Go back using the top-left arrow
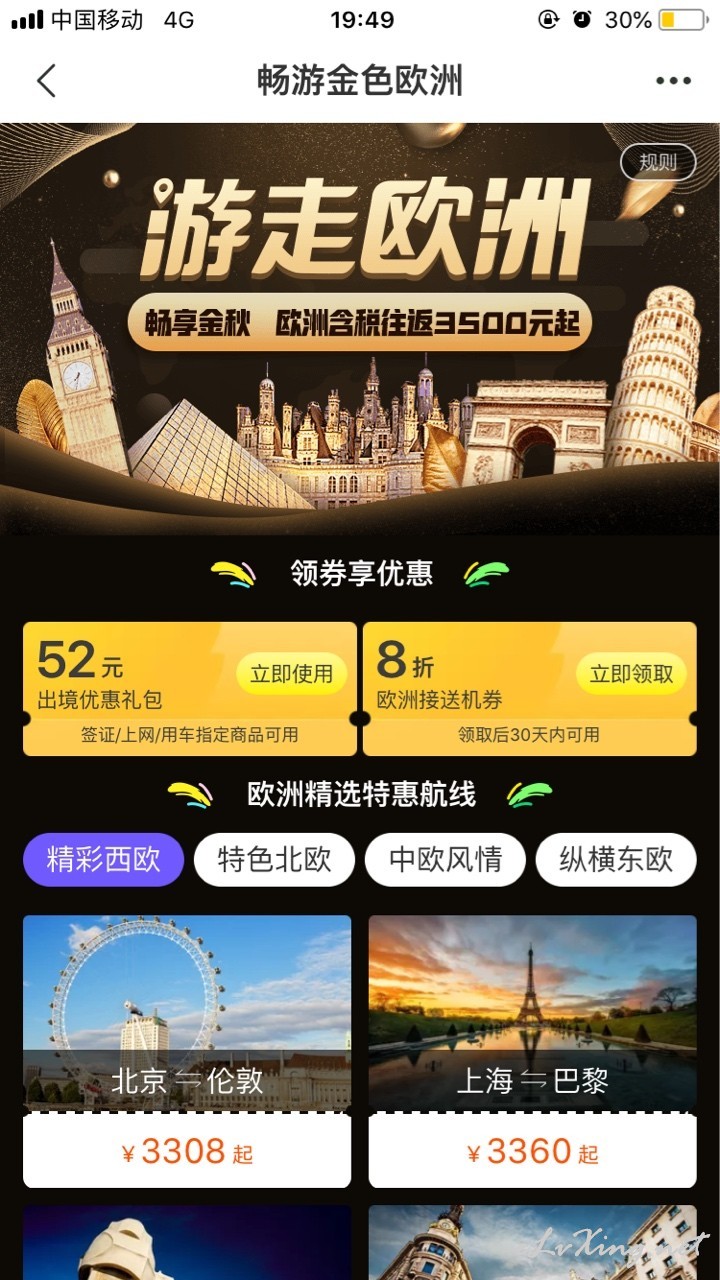Viewport: 720px width, 1280px height. point(46,81)
